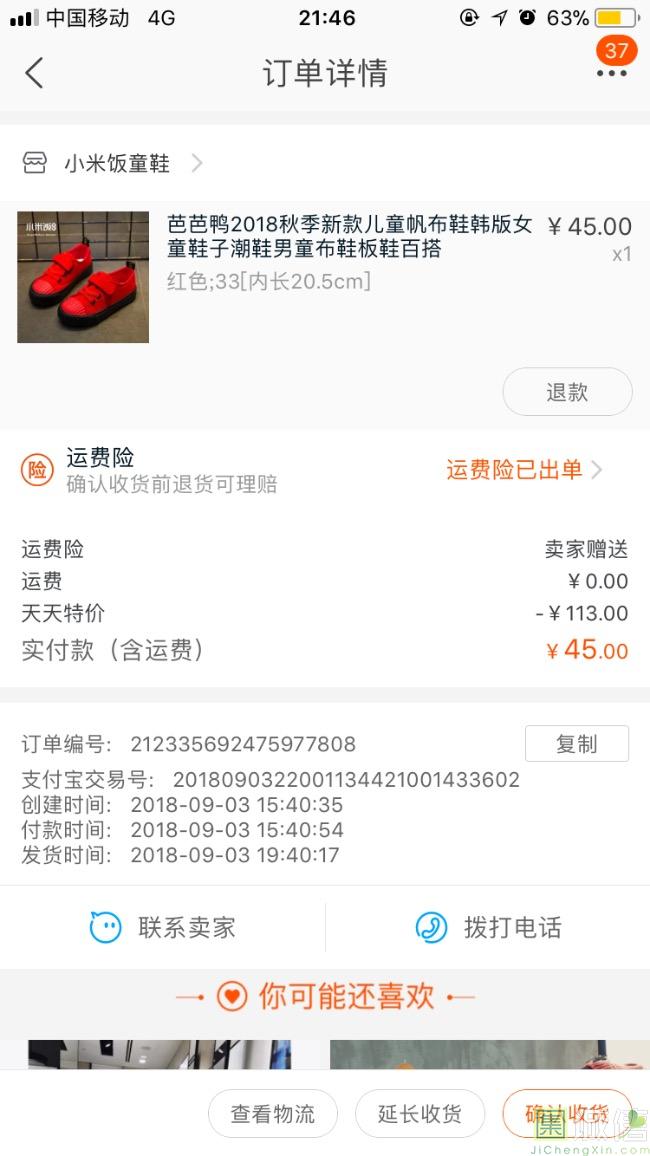The height and width of the screenshot is (1156, 650).
Task: Copy the order number with 复制
Action: point(576,744)
